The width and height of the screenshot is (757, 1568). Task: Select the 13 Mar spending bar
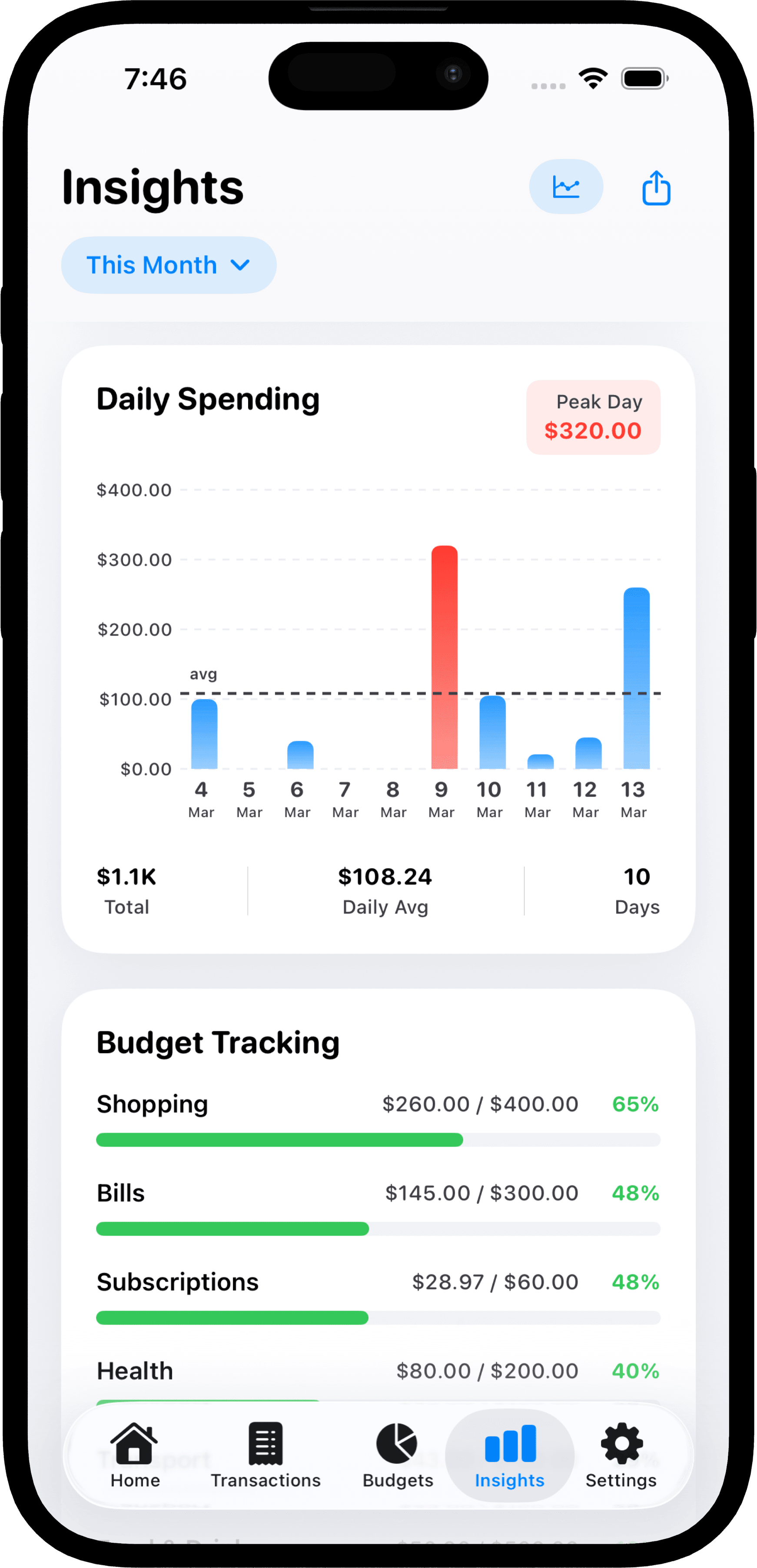[x=636, y=678]
